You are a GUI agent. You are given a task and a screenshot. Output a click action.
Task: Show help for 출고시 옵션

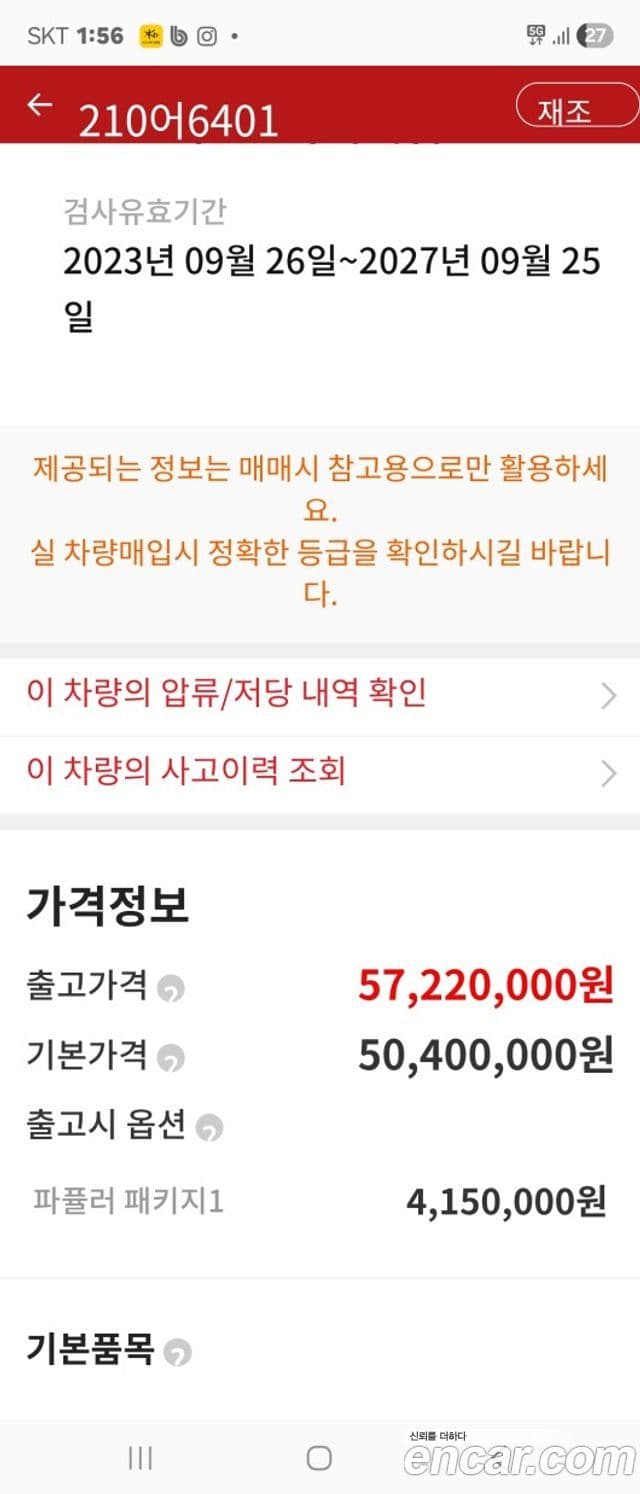pyautogui.click(x=210, y=1128)
